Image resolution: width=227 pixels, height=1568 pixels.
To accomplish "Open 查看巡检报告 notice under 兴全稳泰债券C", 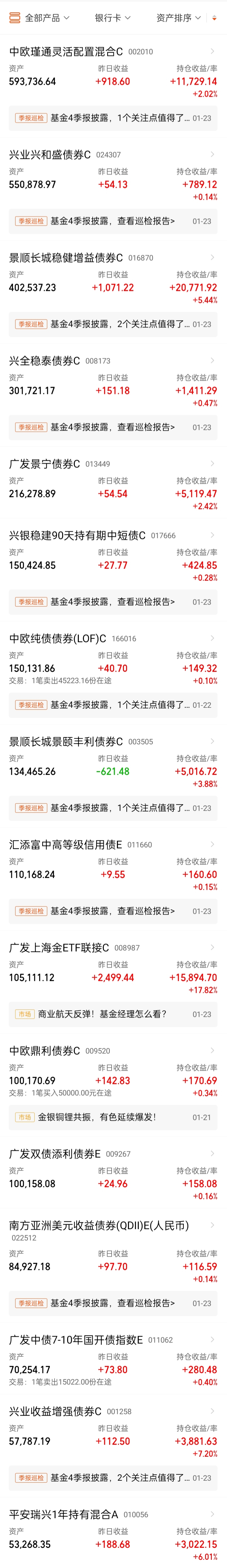I will (113, 427).
